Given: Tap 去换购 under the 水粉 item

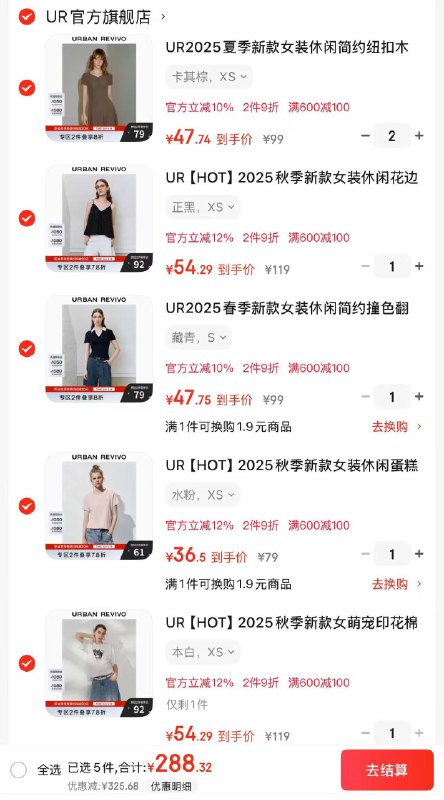Looking at the screenshot, I should 397,584.
